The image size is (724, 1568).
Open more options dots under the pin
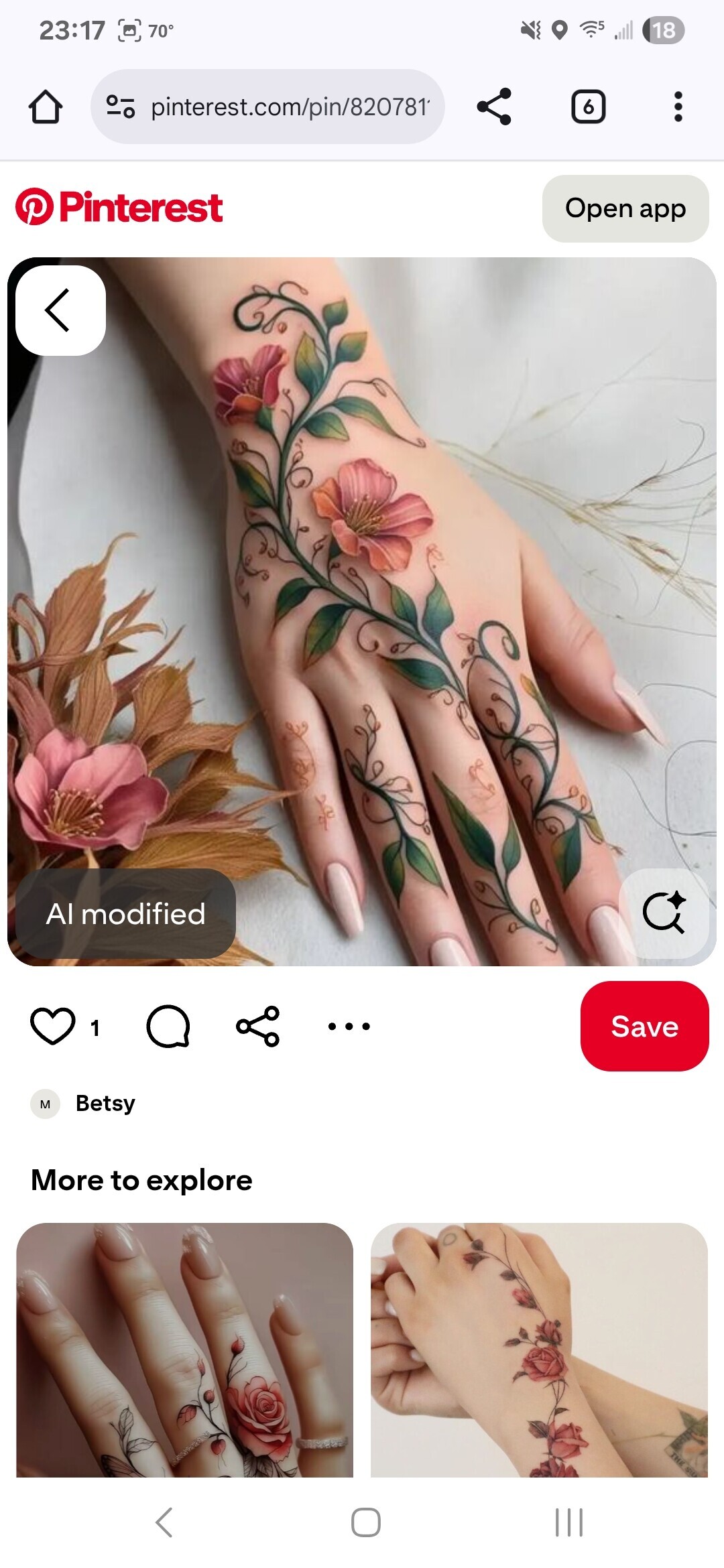coord(349,1026)
